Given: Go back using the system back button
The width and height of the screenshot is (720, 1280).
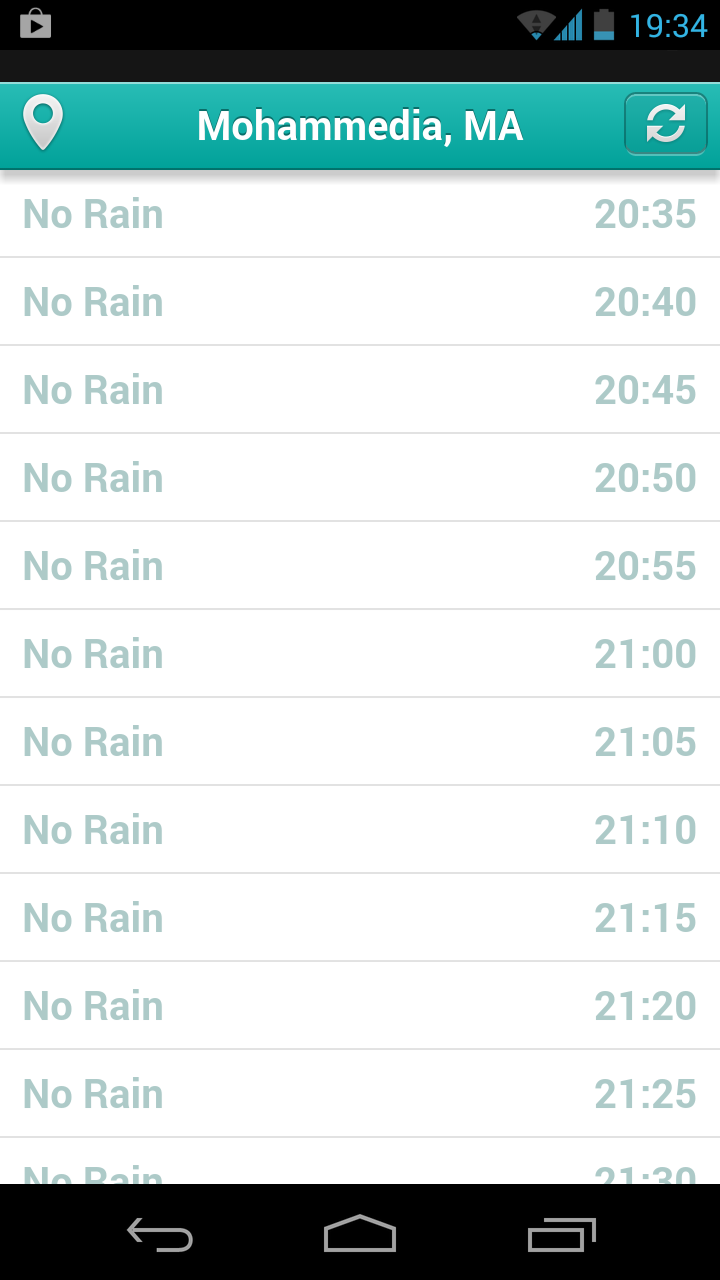Looking at the screenshot, I should pyautogui.click(x=160, y=1234).
